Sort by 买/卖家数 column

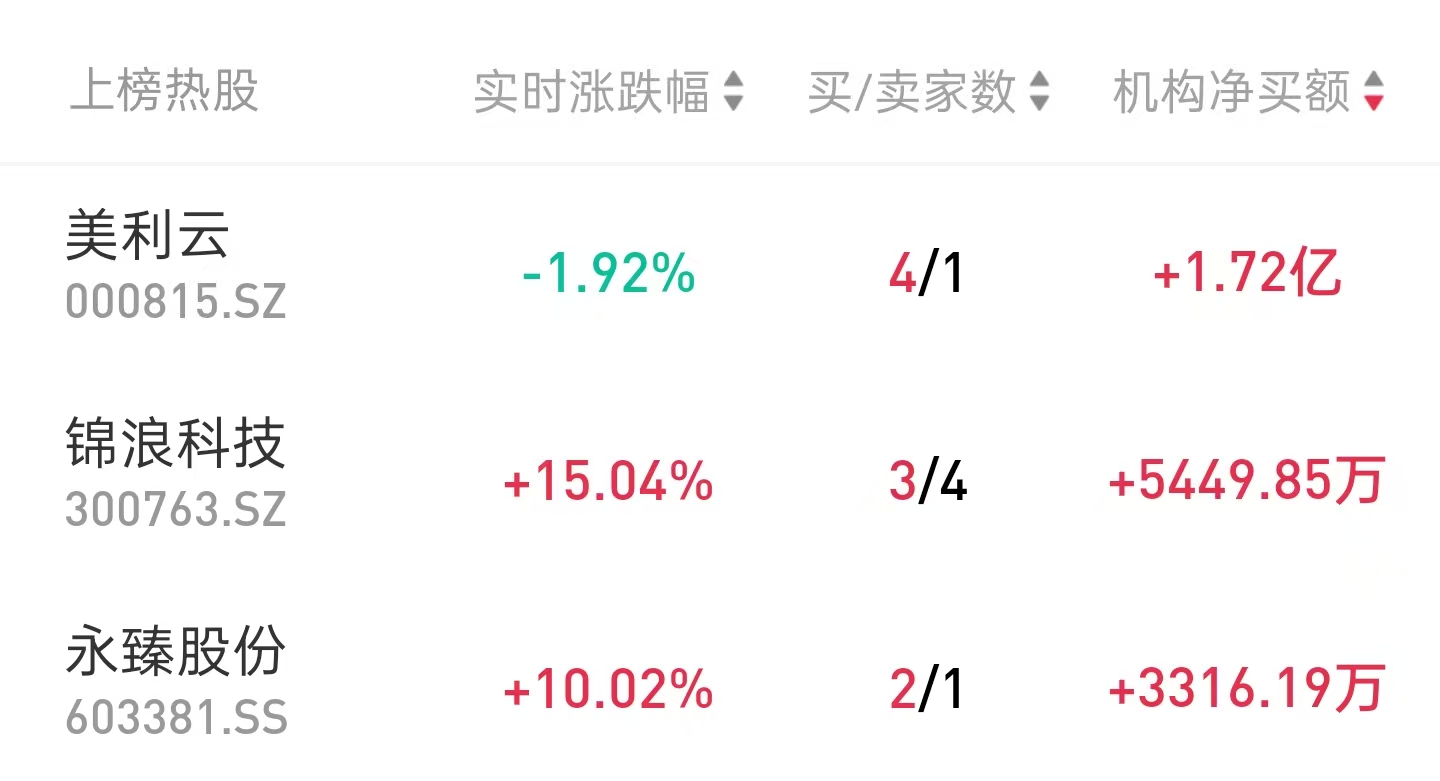[x=927, y=92]
